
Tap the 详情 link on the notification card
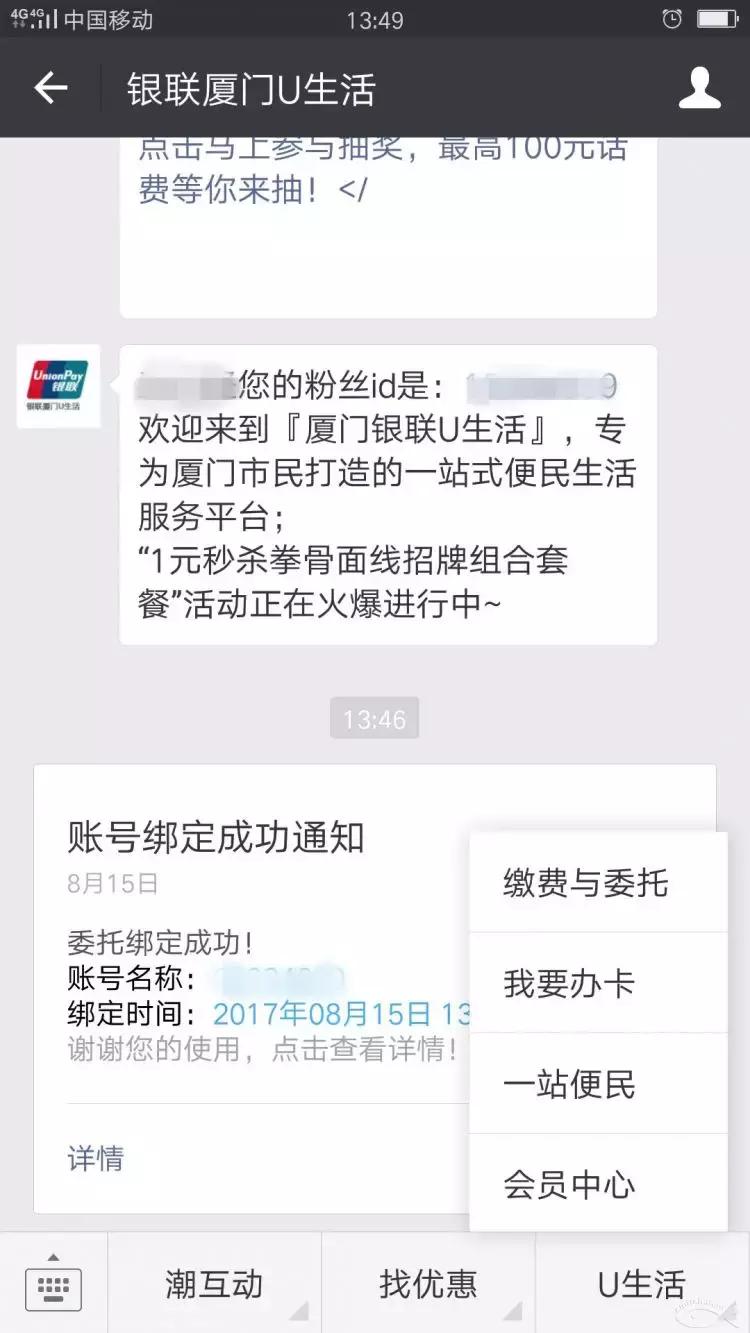[x=95, y=1159]
